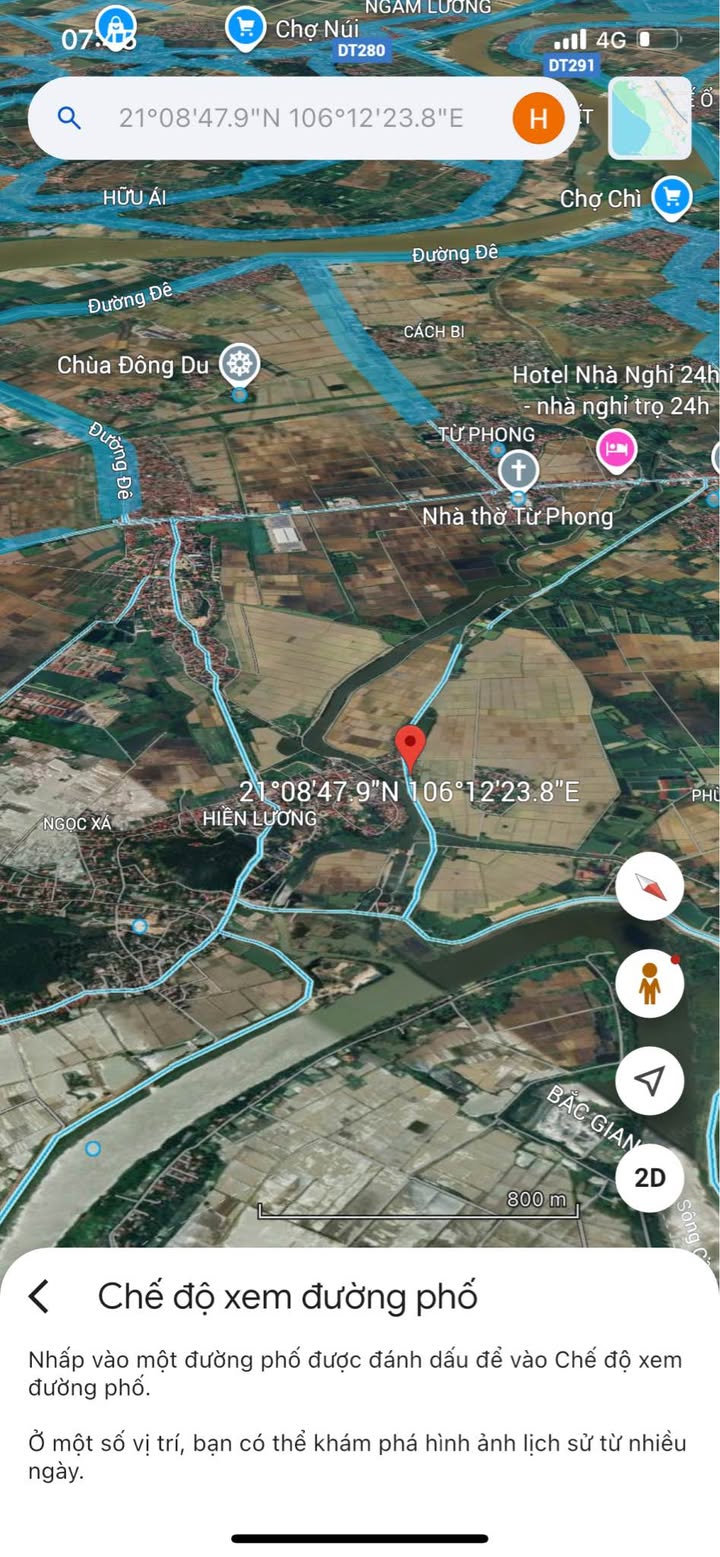Switch the map to 2D view

pos(650,1178)
